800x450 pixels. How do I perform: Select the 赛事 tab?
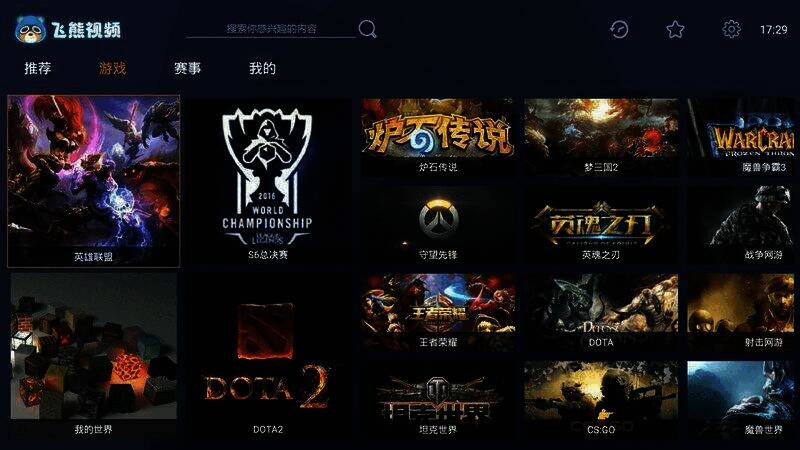coord(187,69)
